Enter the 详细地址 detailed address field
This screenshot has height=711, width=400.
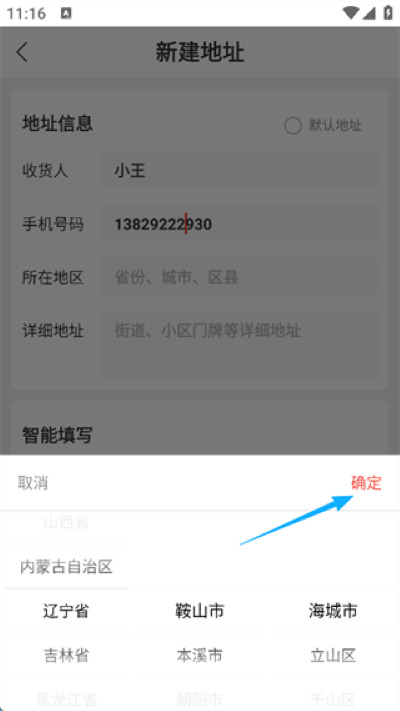[239, 346]
